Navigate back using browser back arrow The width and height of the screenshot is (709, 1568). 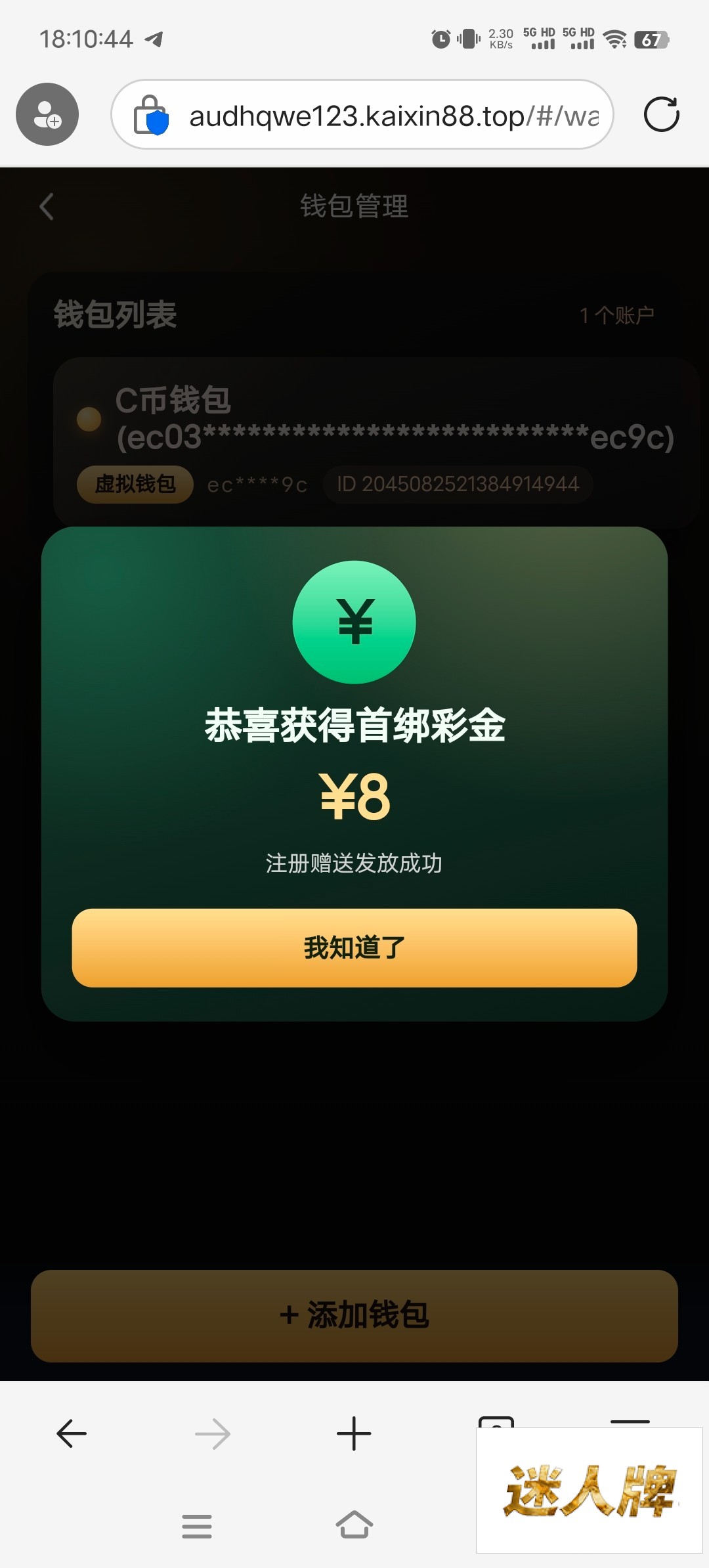click(72, 1433)
